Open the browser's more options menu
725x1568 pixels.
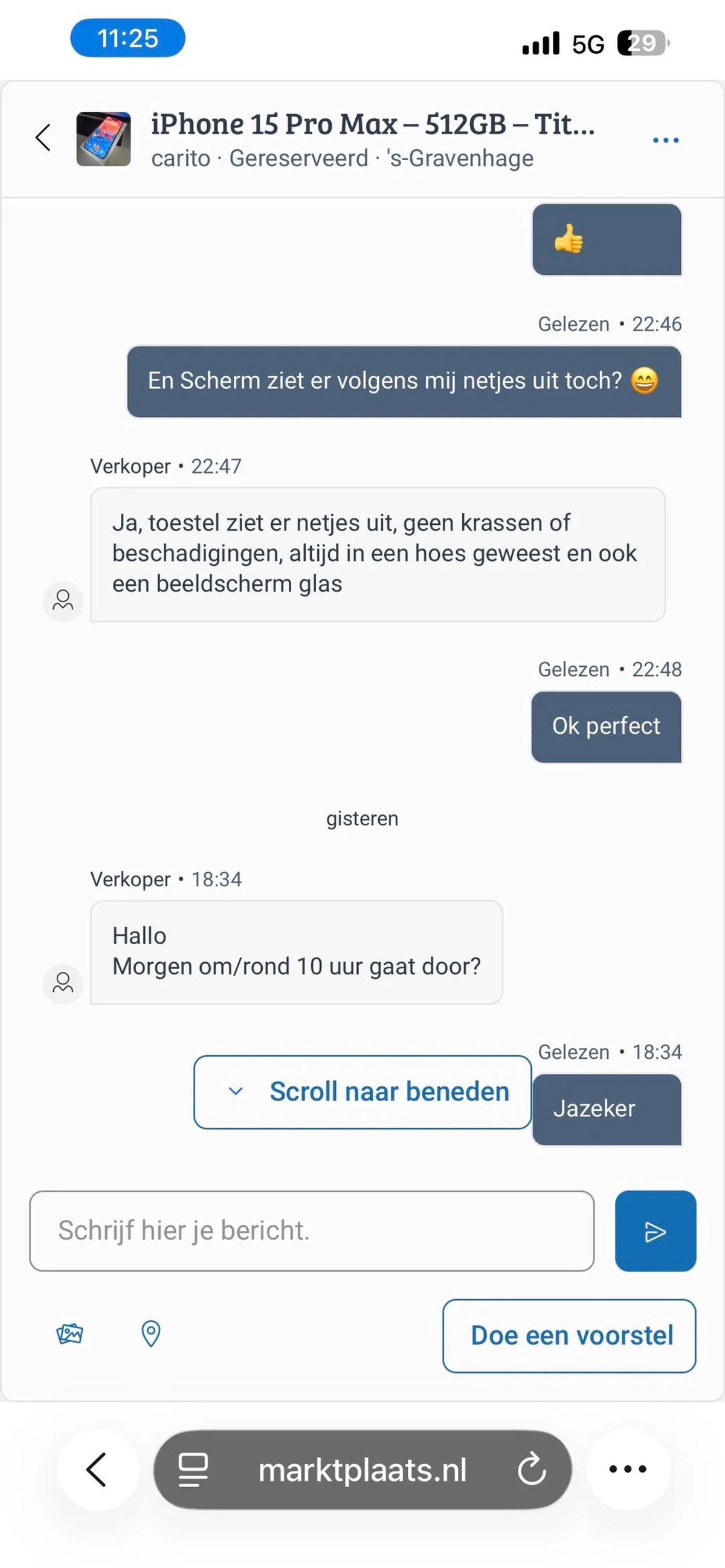tap(628, 1470)
